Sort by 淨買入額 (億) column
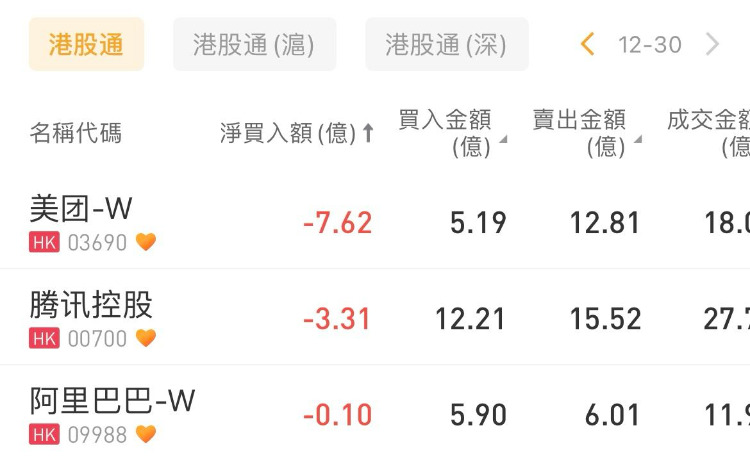 (297, 133)
